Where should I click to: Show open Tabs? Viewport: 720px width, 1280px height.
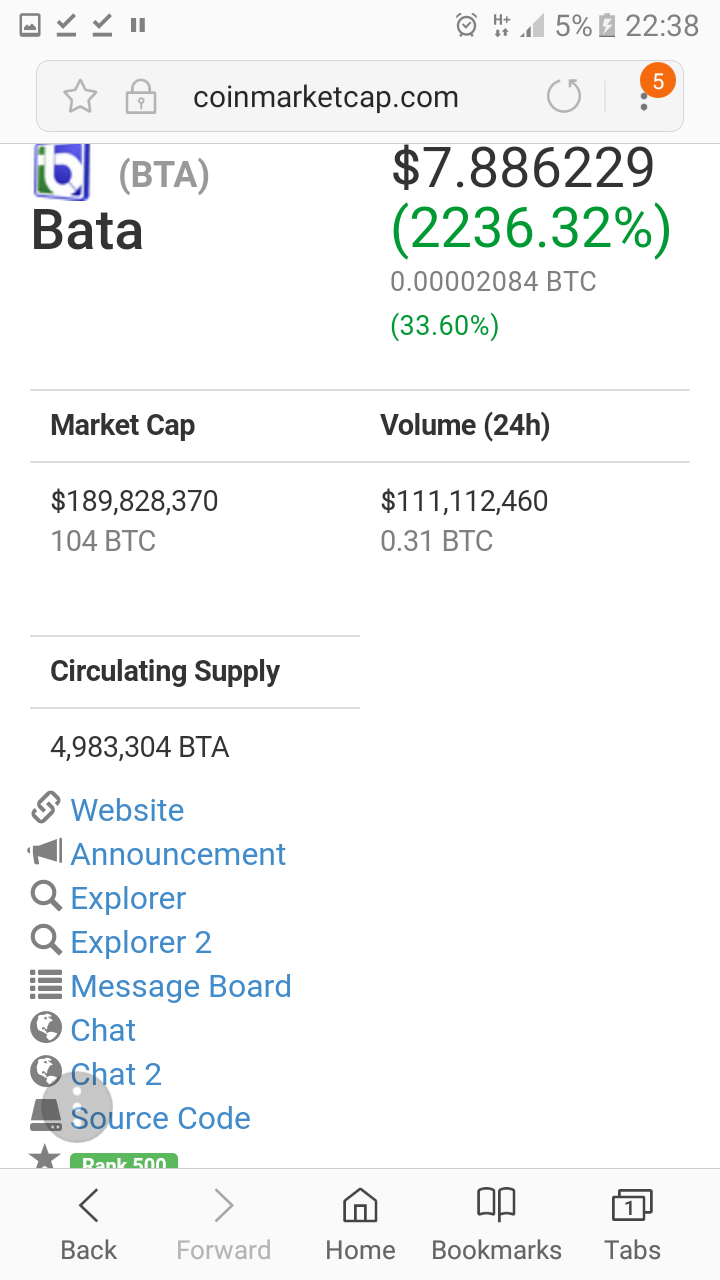tap(632, 1224)
